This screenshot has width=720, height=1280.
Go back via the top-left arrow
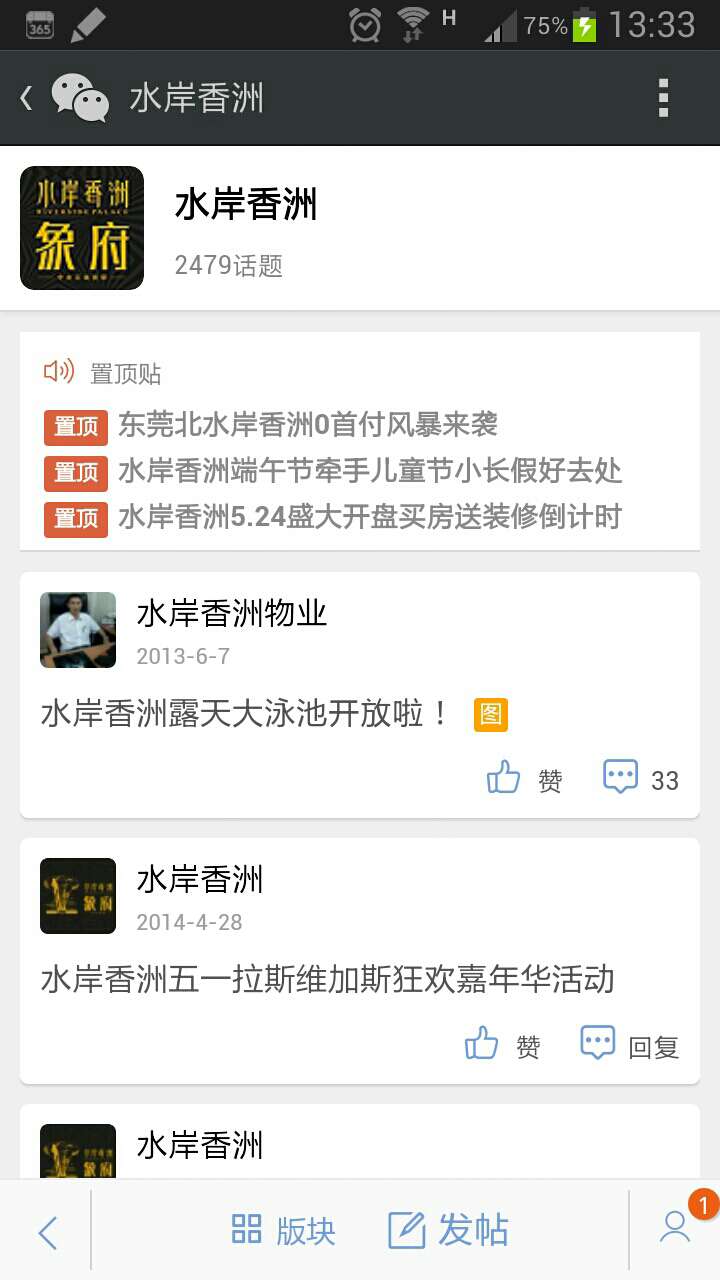27,98
